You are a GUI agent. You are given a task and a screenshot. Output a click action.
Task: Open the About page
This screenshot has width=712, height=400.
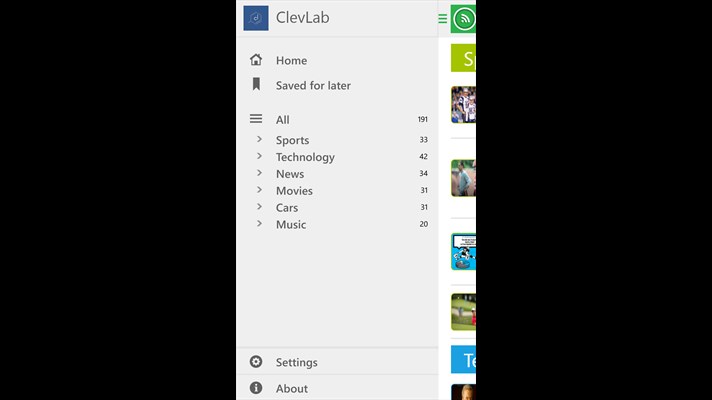[x=291, y=388]
